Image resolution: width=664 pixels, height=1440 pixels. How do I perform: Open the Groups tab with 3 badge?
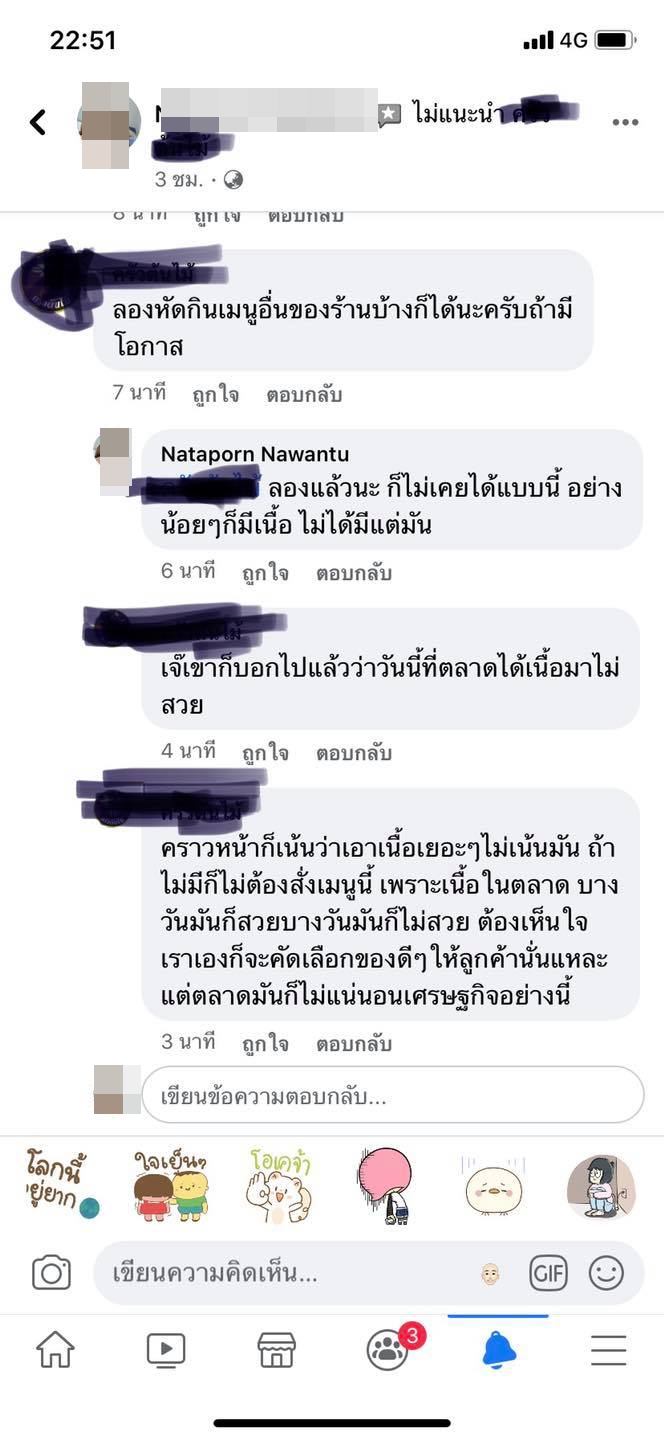(387, 1350)
